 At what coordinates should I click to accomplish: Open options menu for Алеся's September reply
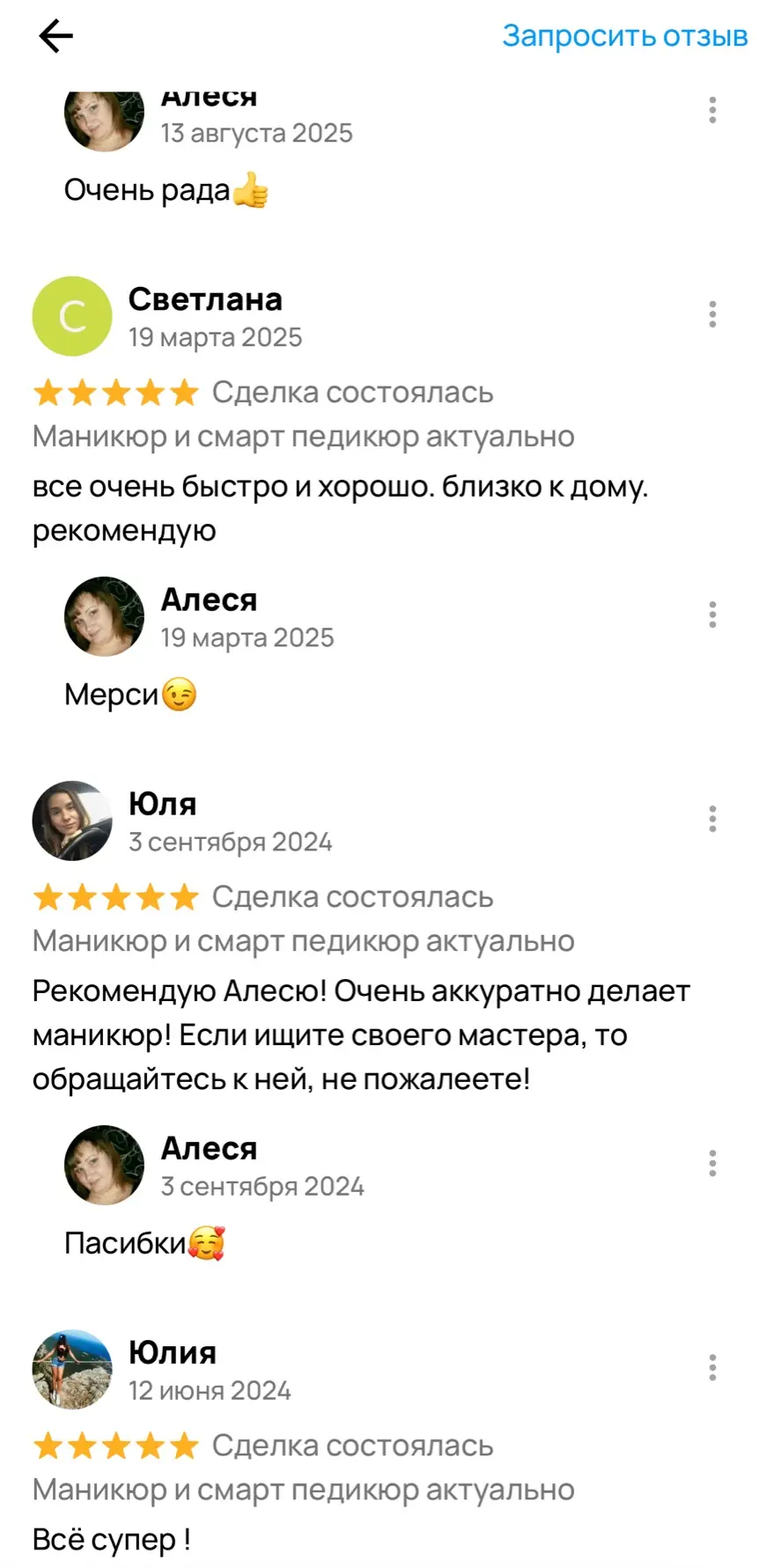pos(712,1163)
